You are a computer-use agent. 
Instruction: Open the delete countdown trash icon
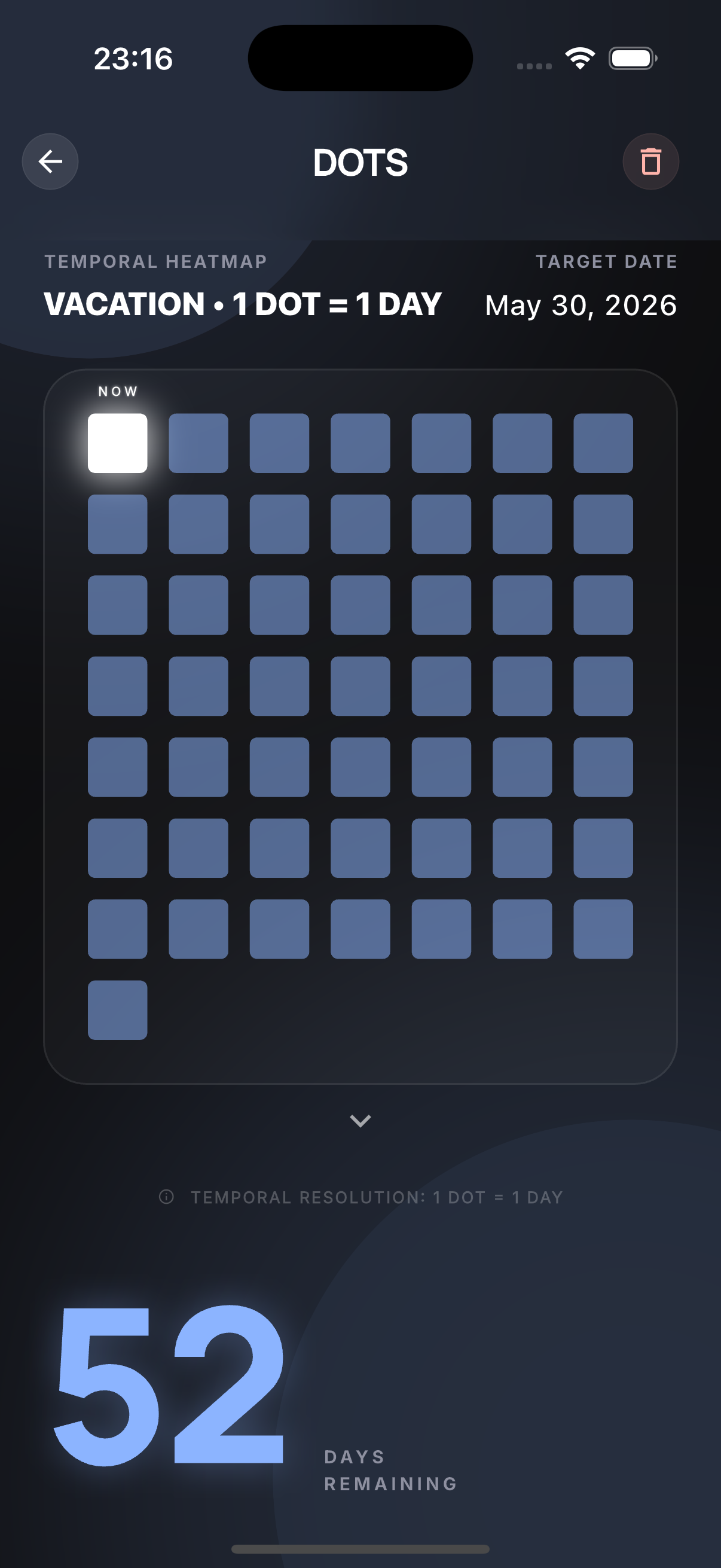point(650,161)
